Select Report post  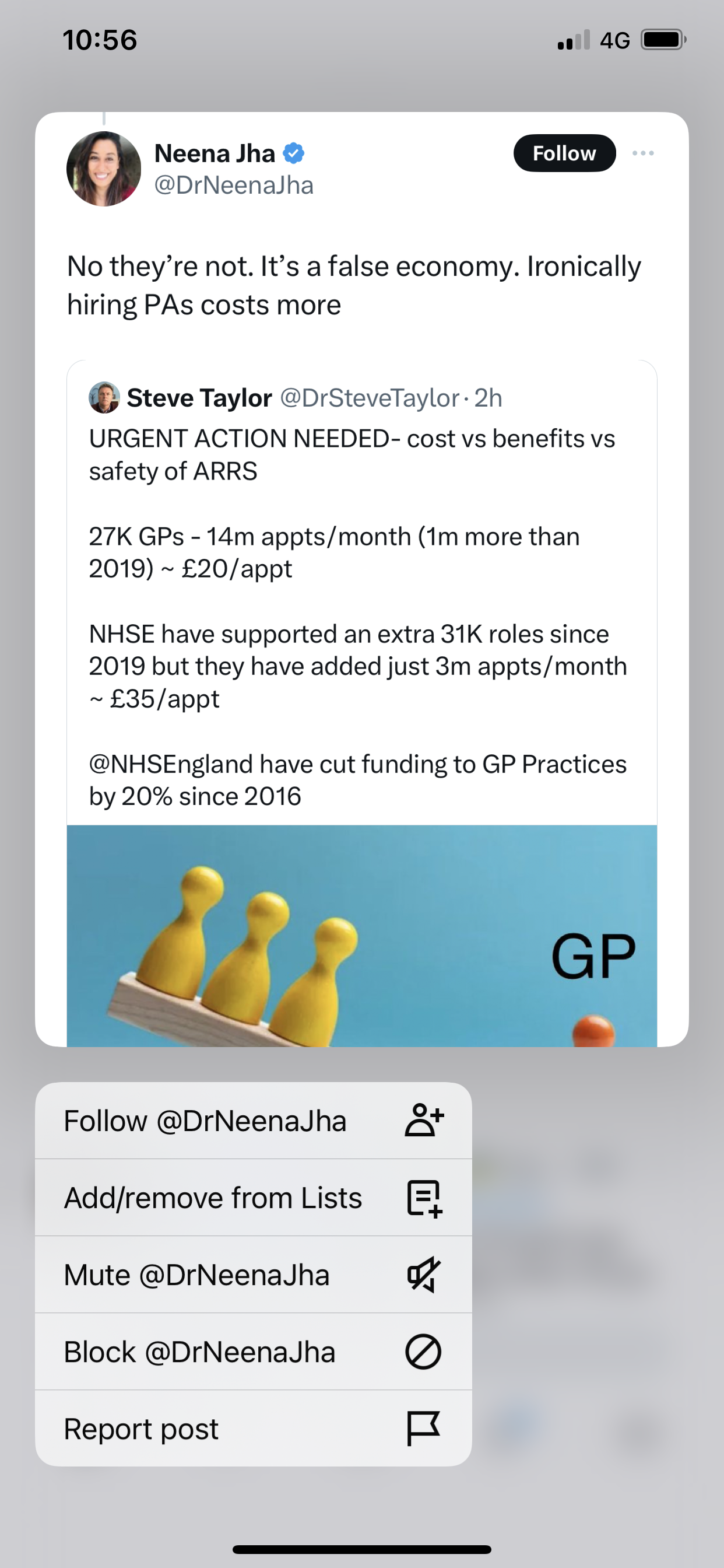click(x=253, y=1428)
